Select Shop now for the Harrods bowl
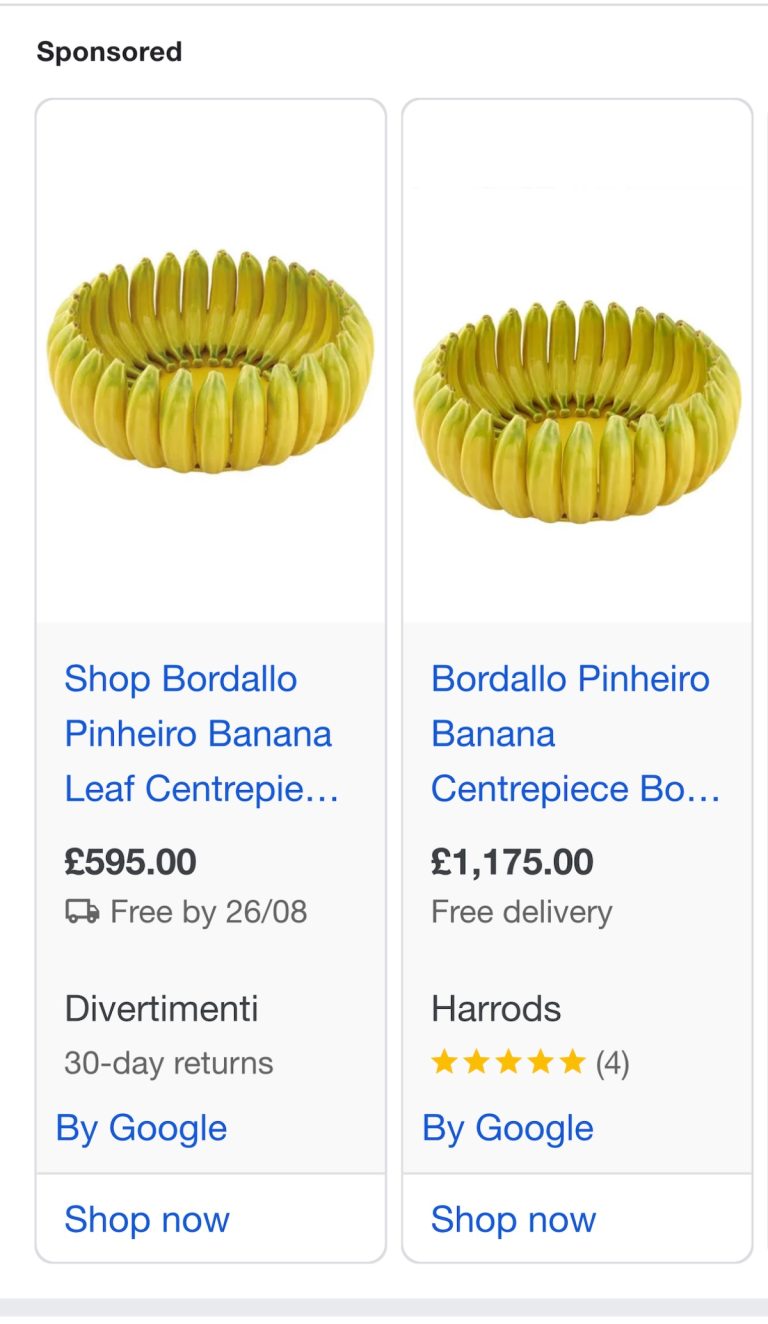This screenshot has height=1324, width=768. (x=513, y=1219)
